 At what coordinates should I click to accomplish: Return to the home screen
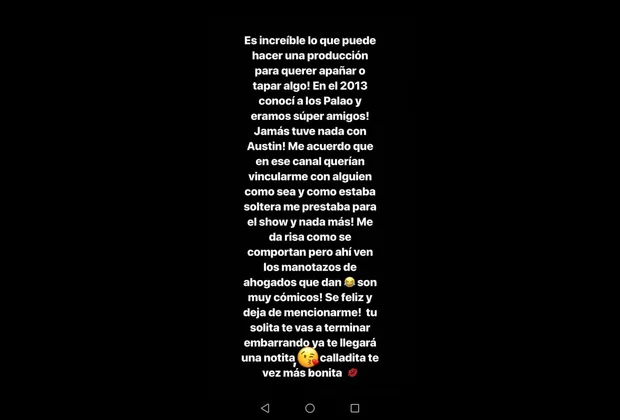pyautogui.click(x=310, y=408)
